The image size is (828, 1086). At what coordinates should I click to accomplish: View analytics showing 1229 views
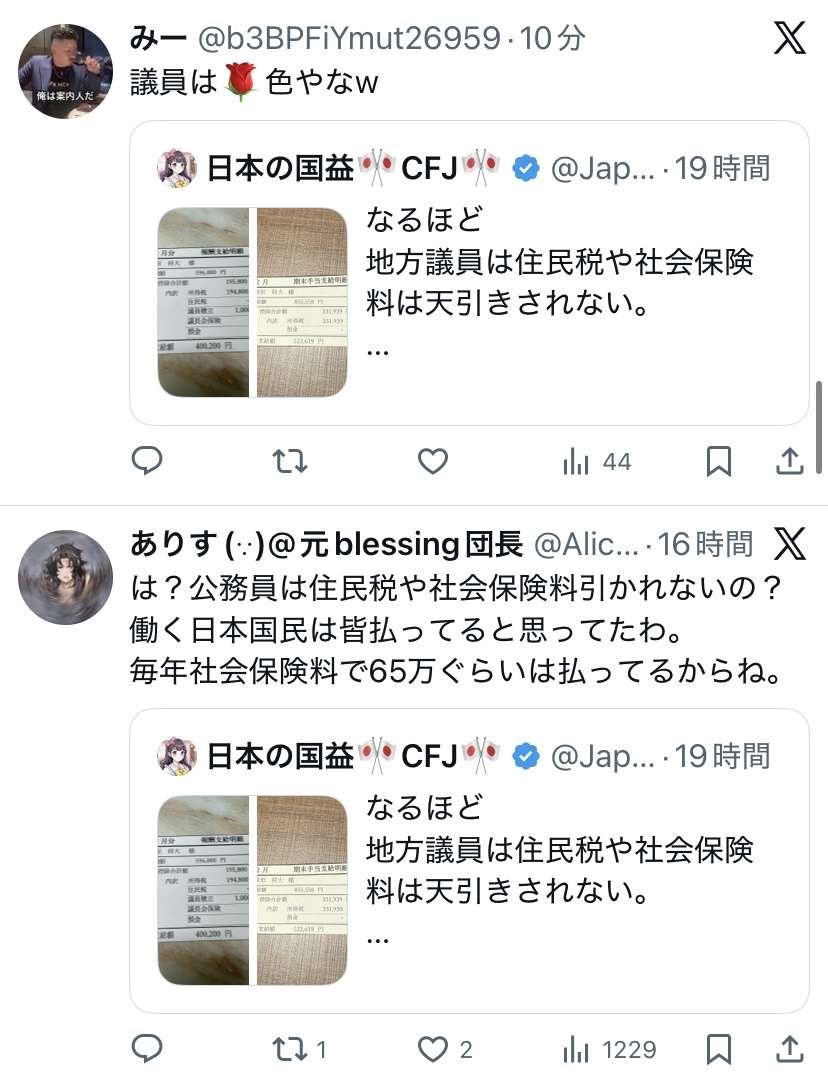[x=609, y=1049]
